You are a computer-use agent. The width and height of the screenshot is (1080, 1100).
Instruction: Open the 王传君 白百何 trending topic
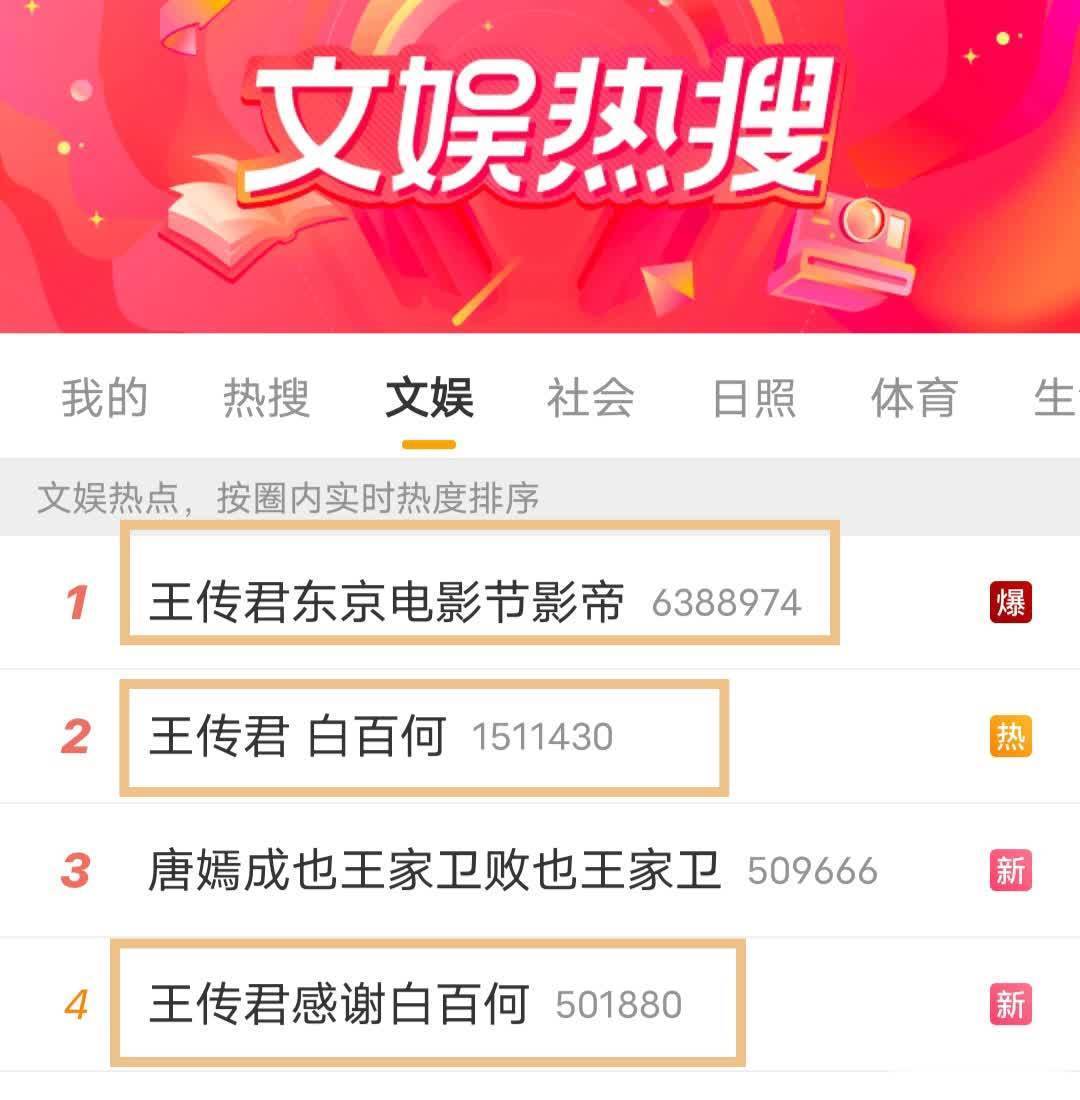pyautogui.click(x=297, y=737)
